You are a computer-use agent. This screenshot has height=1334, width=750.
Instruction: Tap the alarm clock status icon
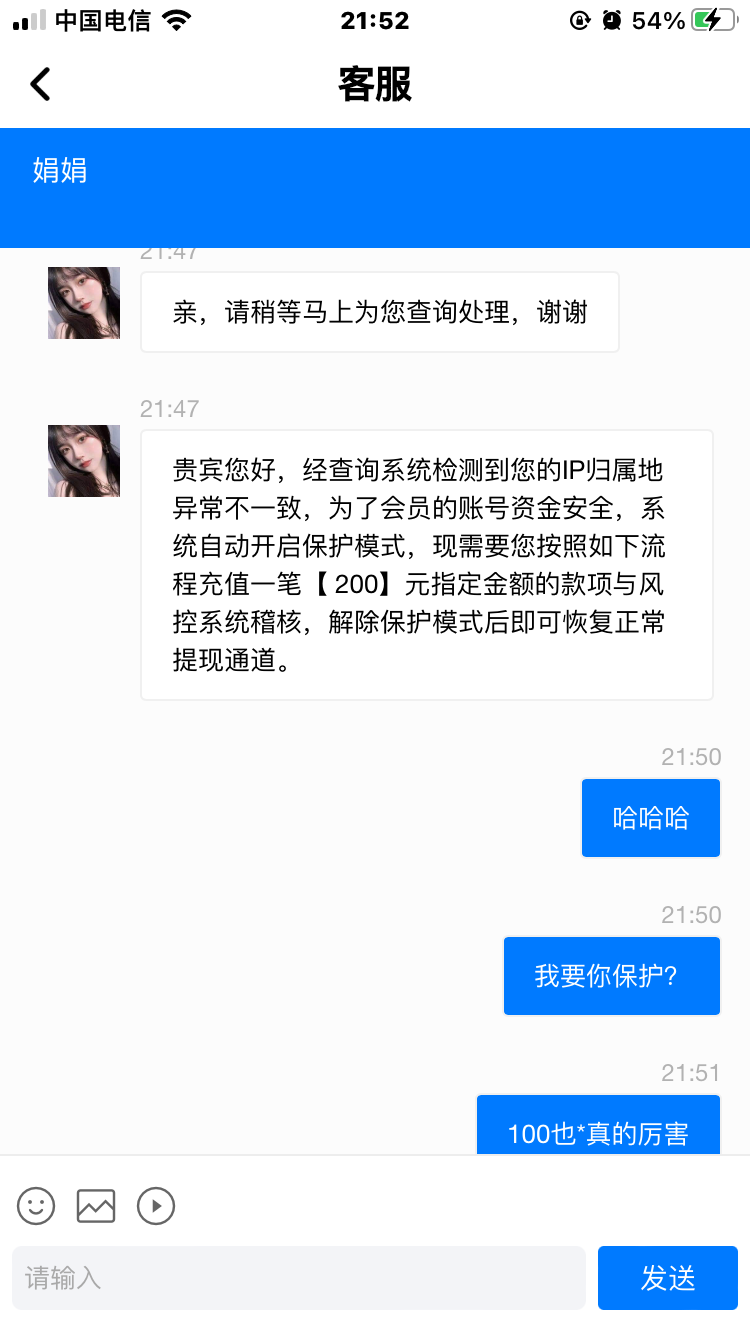611,19
